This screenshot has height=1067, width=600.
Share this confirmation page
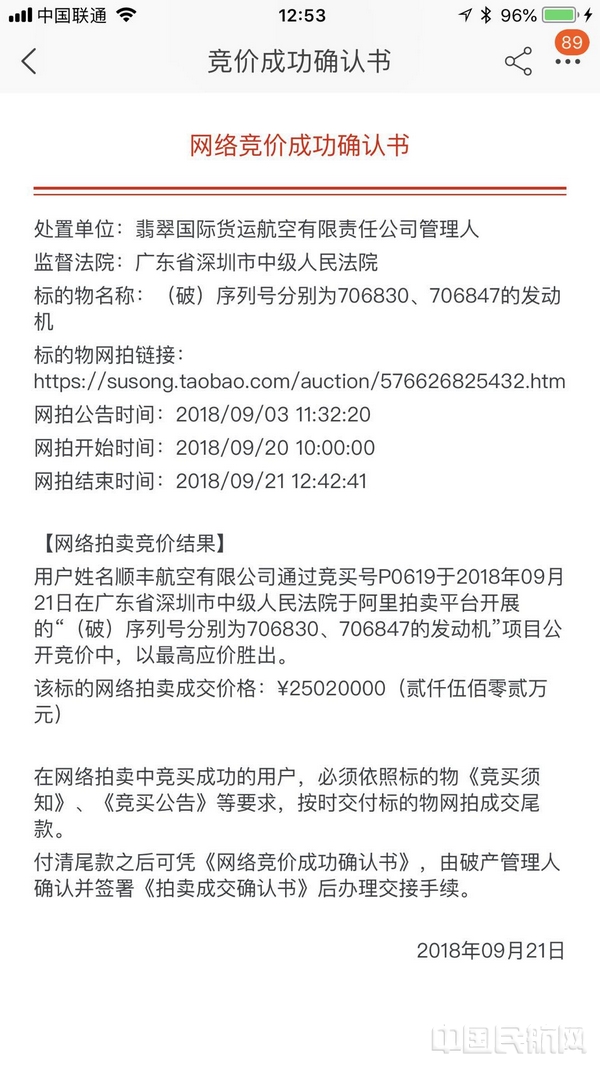coord(518,61)
